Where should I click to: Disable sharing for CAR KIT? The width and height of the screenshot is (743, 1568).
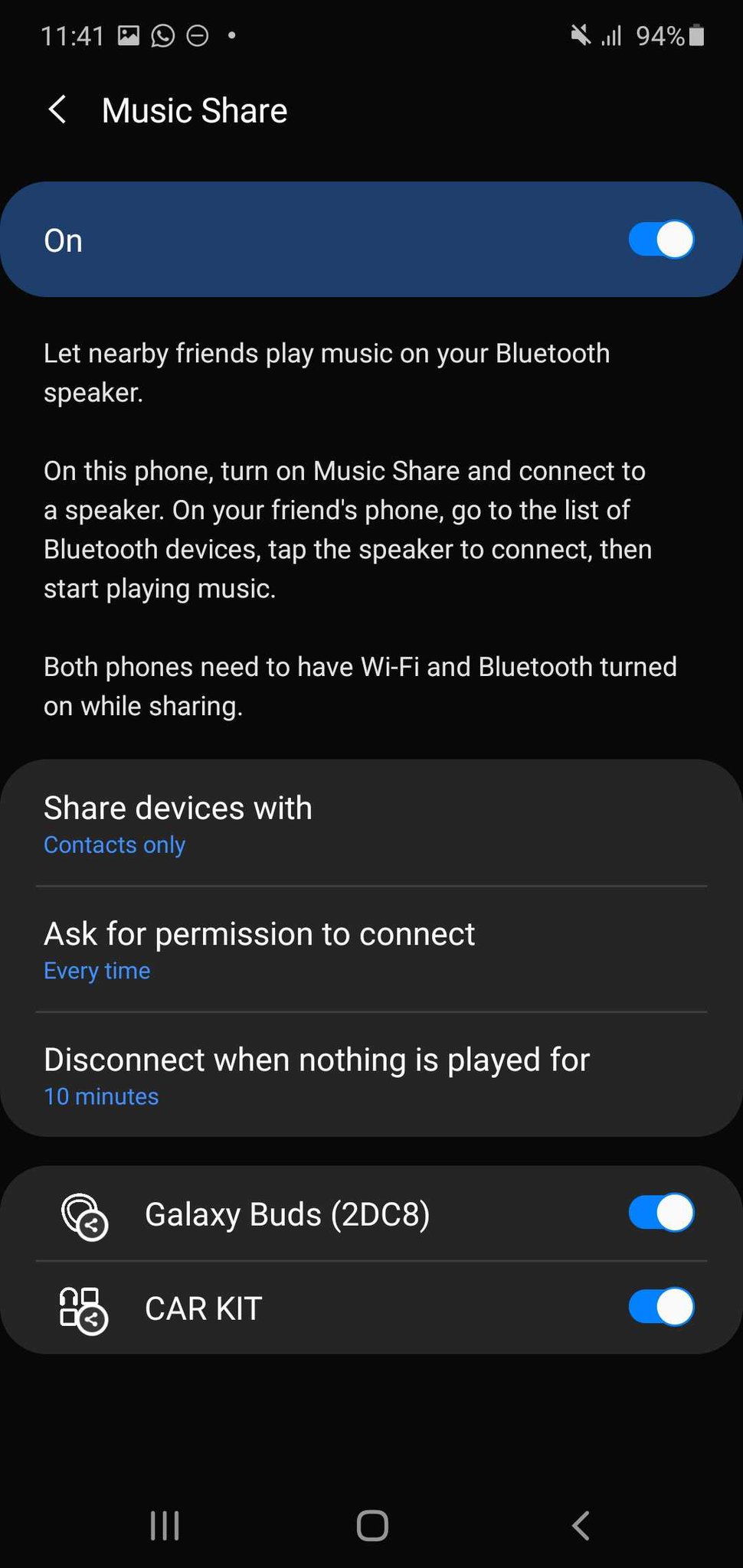tap(660, 1307)
